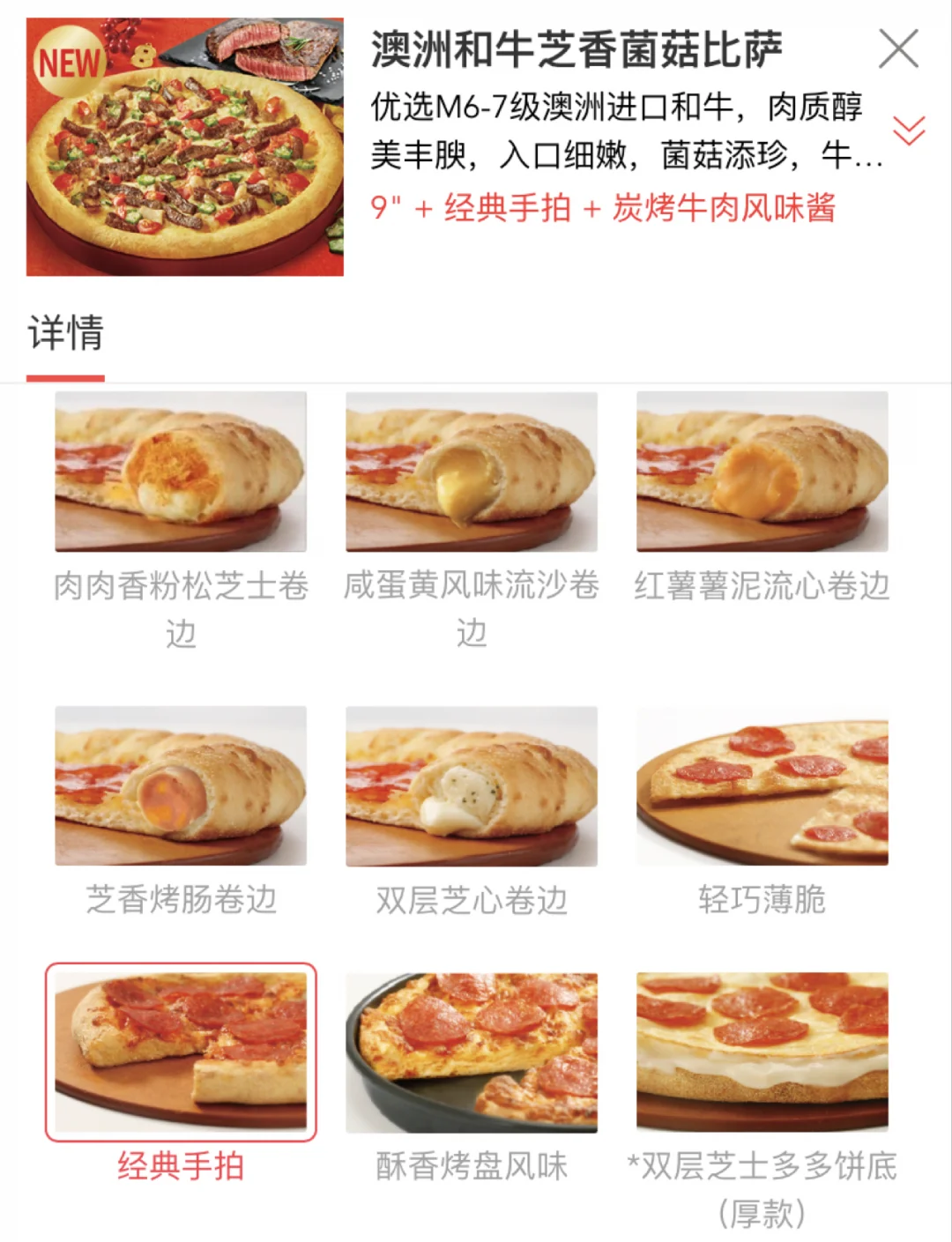Pick the 轻巧薄脆 thin crust
The height and width of the screenshot is (1242, 952).
coord(762,786)
